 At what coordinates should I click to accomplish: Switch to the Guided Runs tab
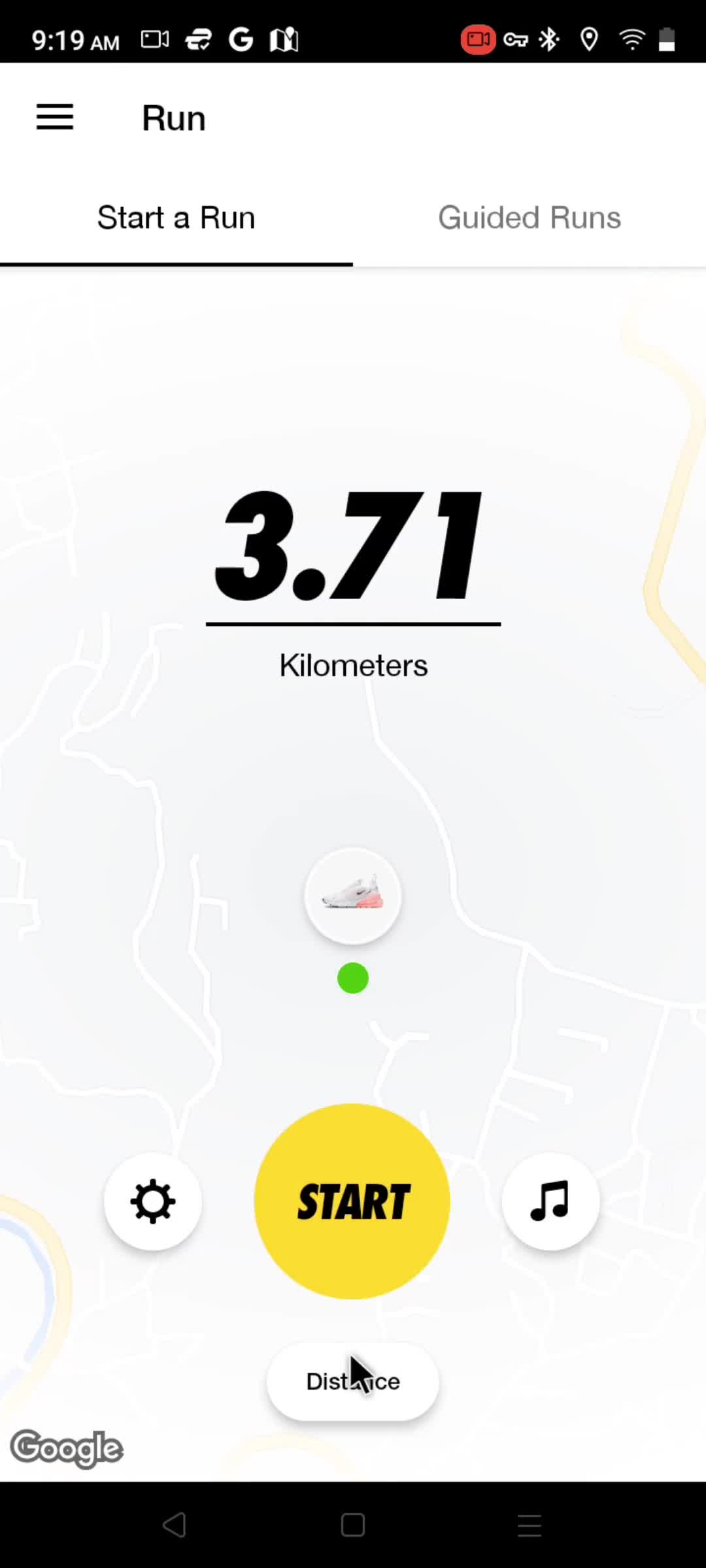(x=529, y=218)
